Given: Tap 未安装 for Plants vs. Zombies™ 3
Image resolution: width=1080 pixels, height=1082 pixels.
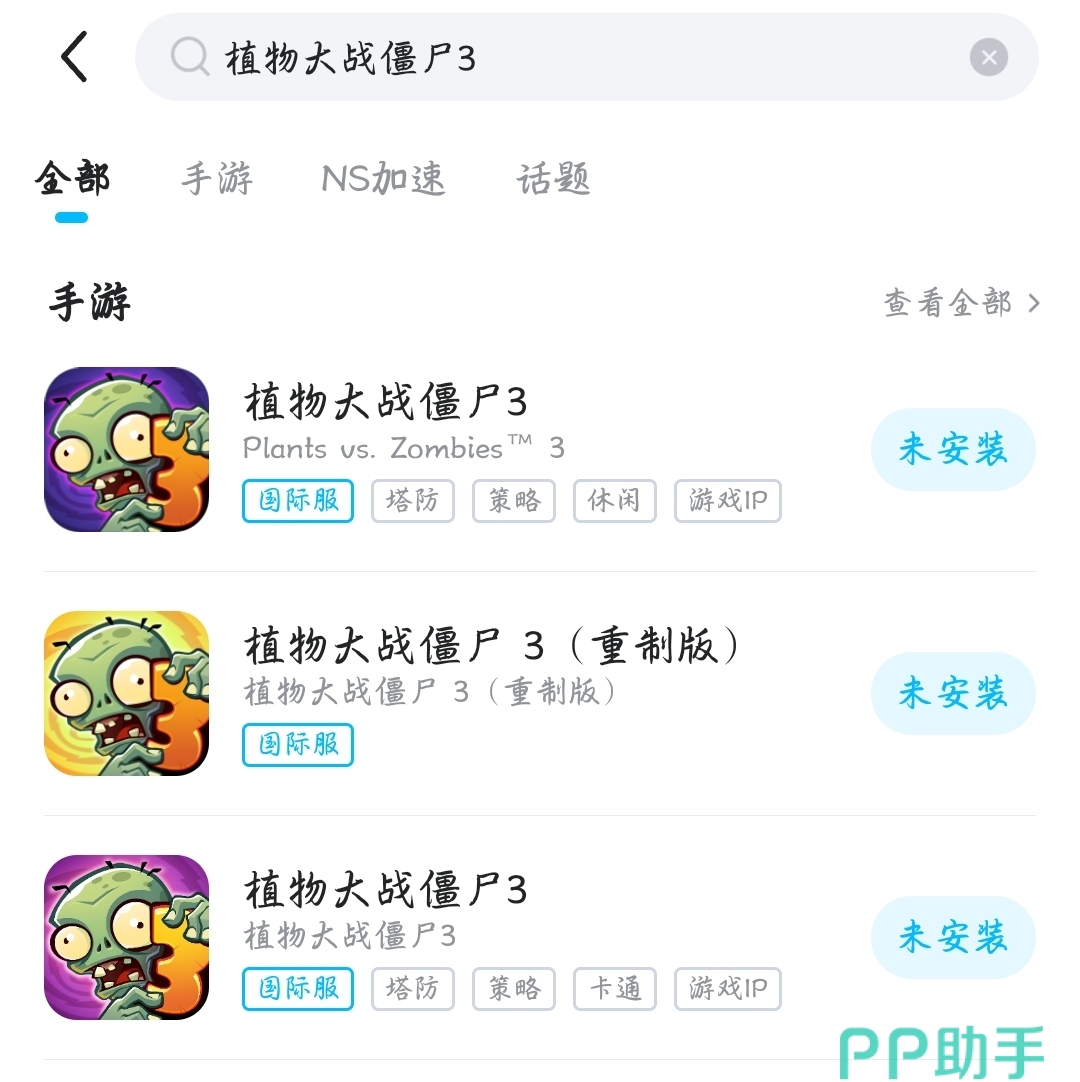Looking at the screenshot, I should click(x=952, y=449).
